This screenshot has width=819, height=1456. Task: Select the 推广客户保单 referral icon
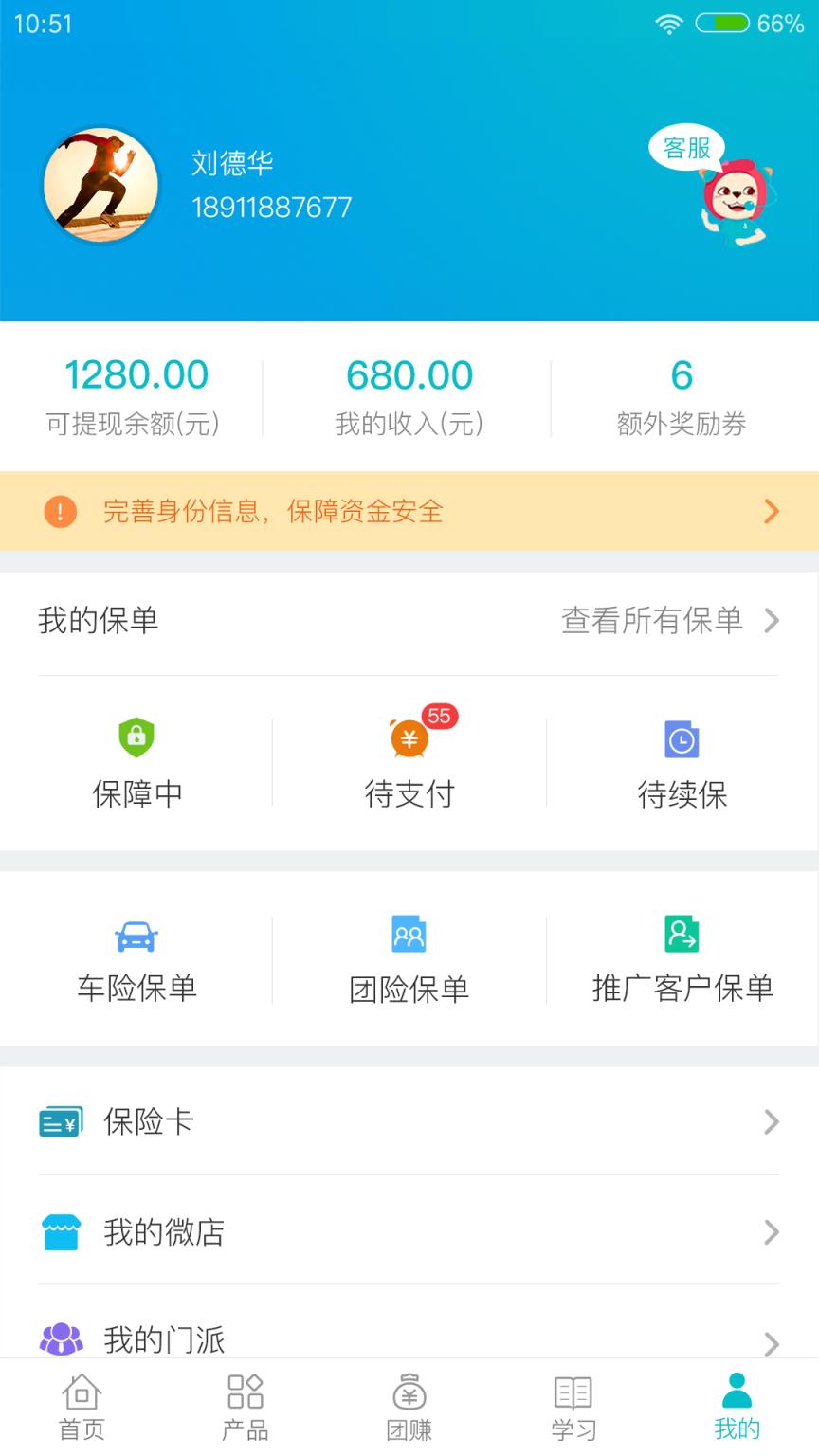[x=682, y=934]
